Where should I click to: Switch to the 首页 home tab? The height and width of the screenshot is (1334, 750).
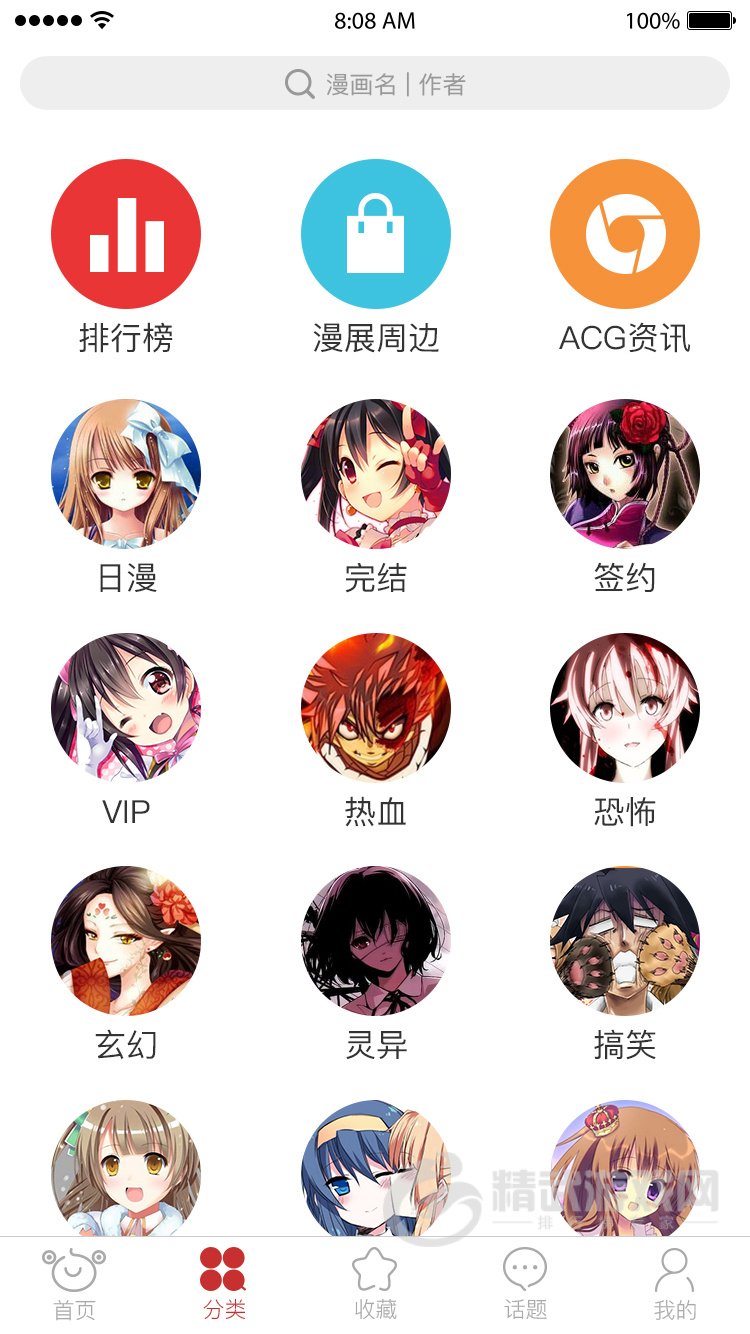click(x=75, y=1284)
